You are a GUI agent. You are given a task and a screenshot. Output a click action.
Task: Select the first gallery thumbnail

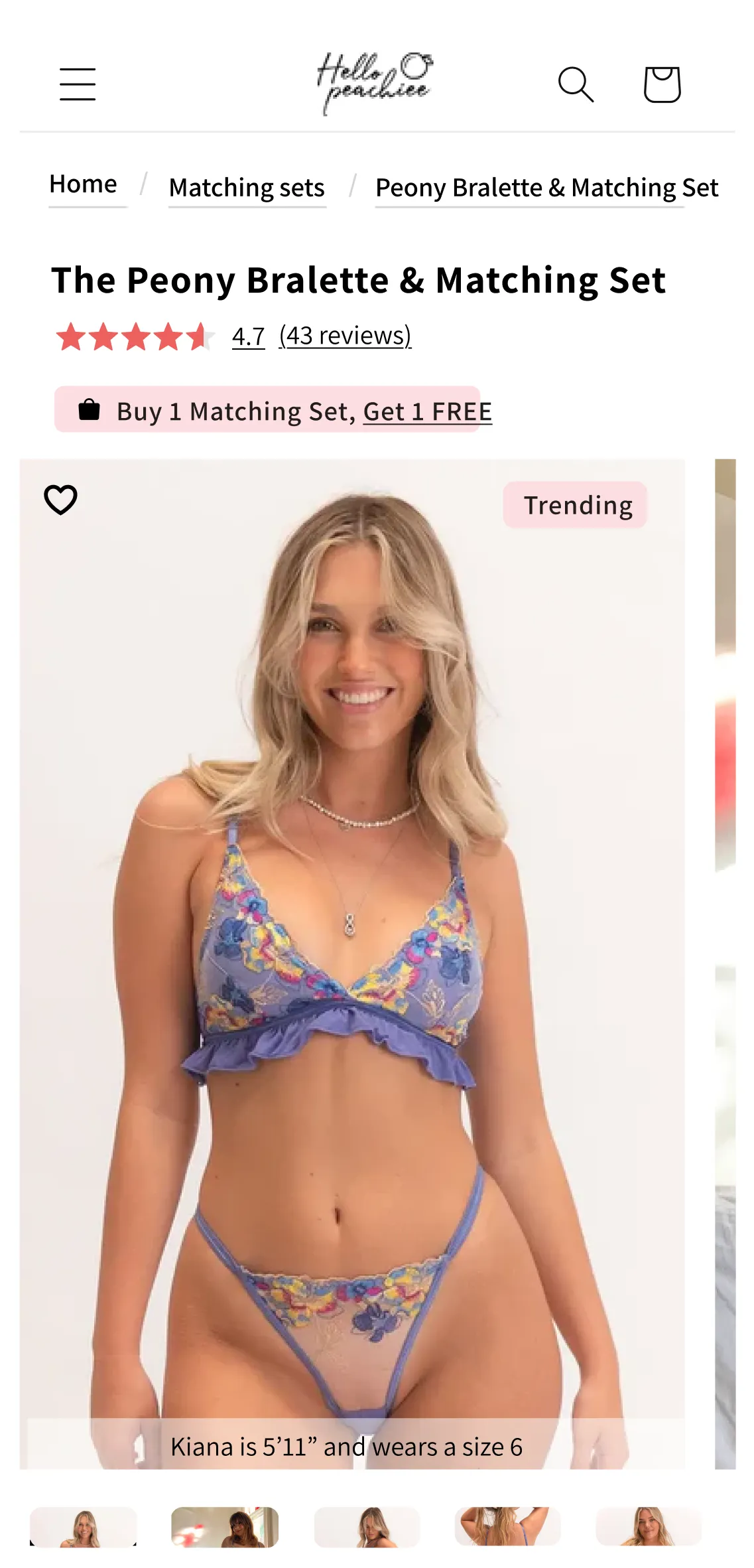(x=84, y=1526)
